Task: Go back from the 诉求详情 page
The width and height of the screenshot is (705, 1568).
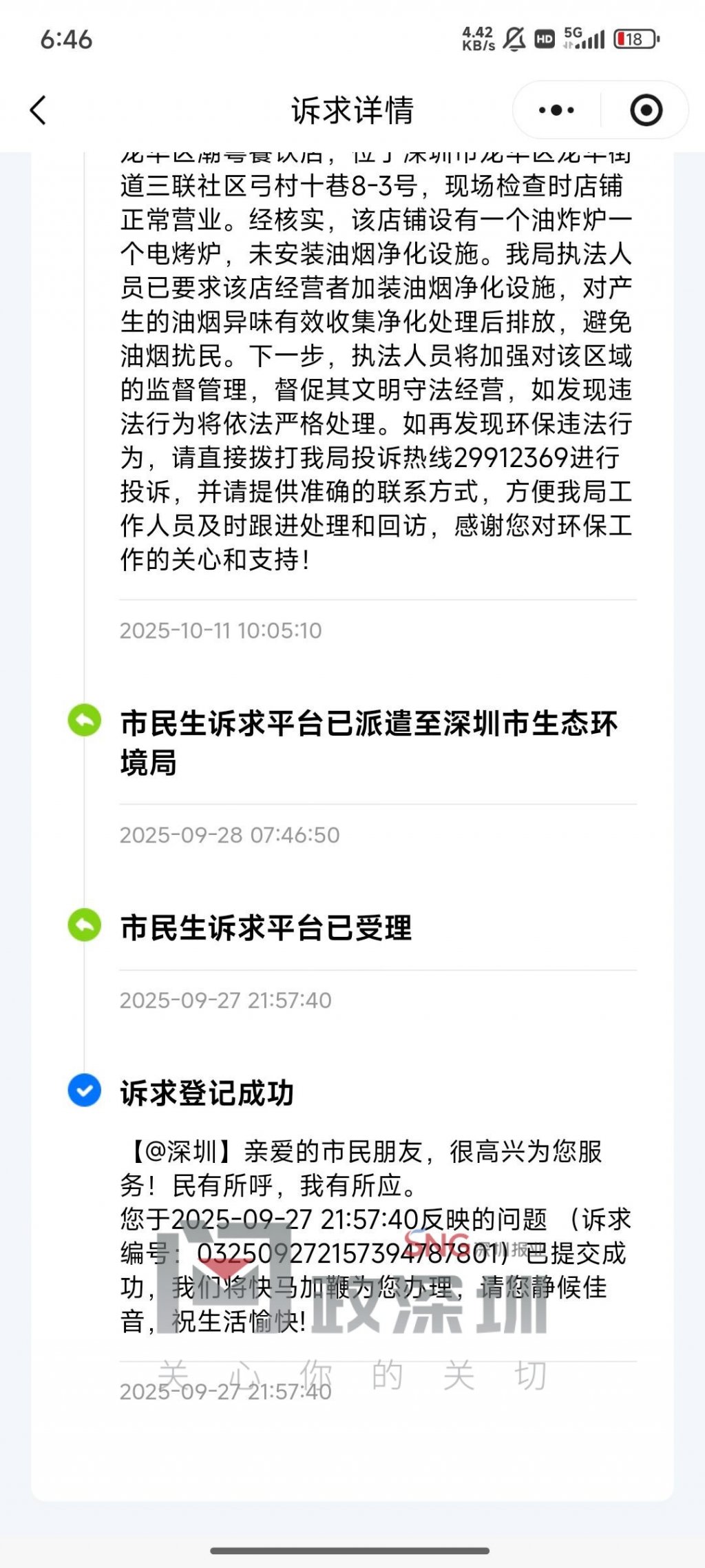Action: pyautogui.click(x=39, y=110)
